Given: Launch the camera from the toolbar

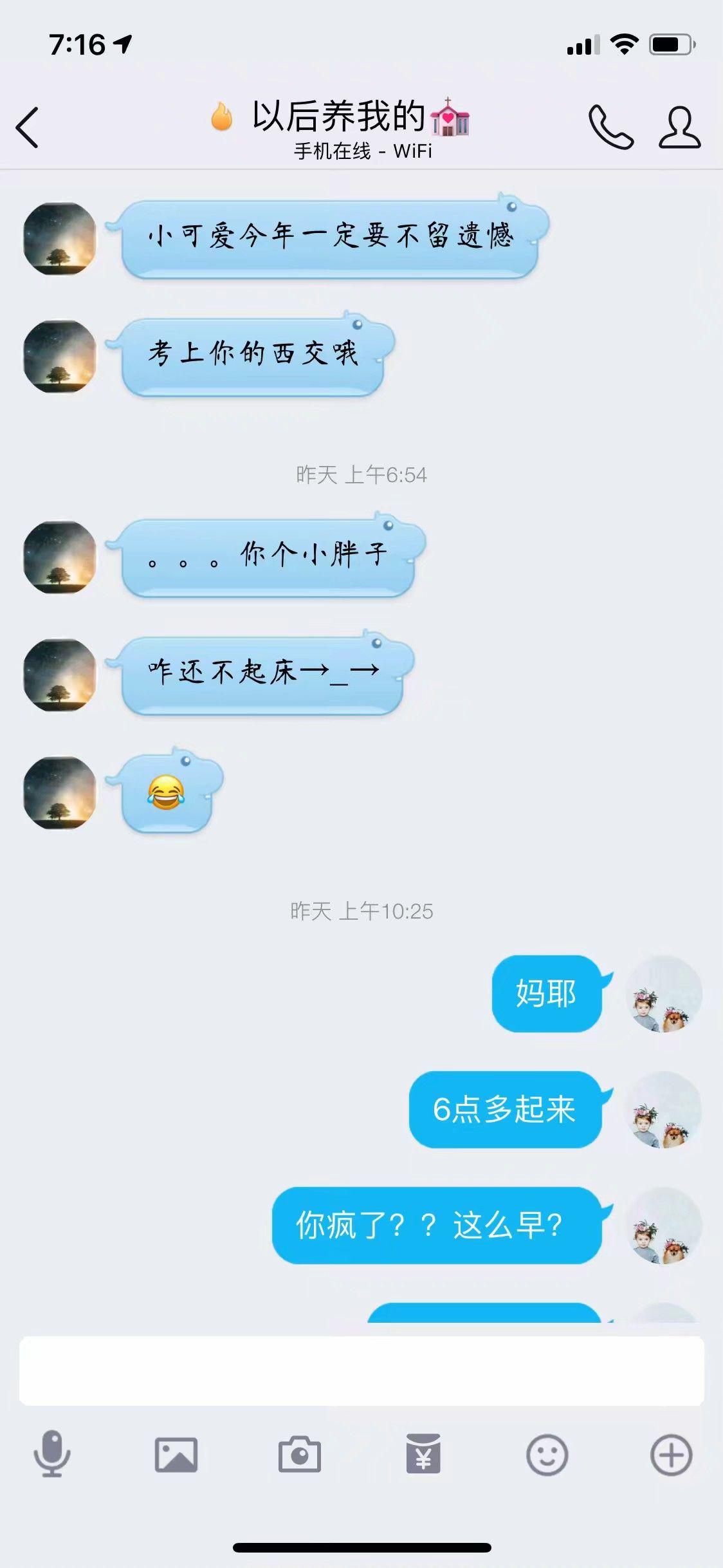Looking at the screenshot, I should point(300,1455).
